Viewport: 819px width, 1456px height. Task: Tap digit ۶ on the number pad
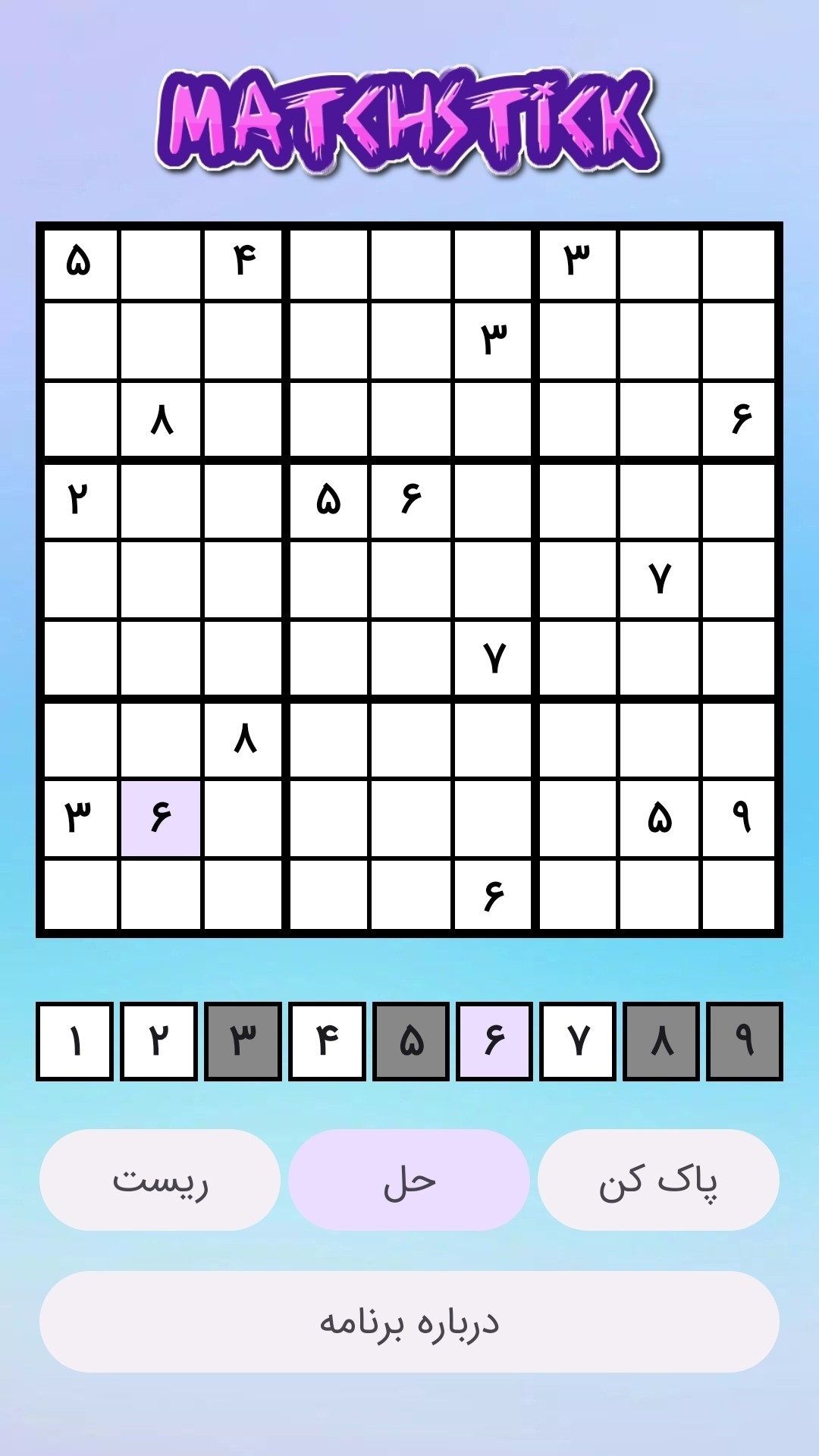point(494,1040)
